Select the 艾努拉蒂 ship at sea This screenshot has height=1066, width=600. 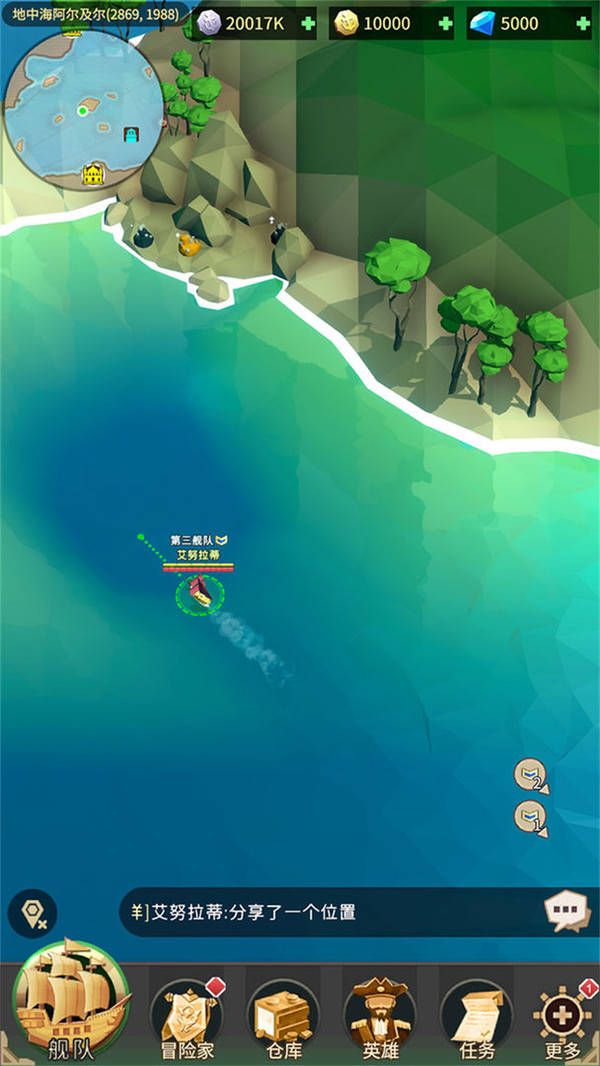pyautogui.click(x=200, y=594)
